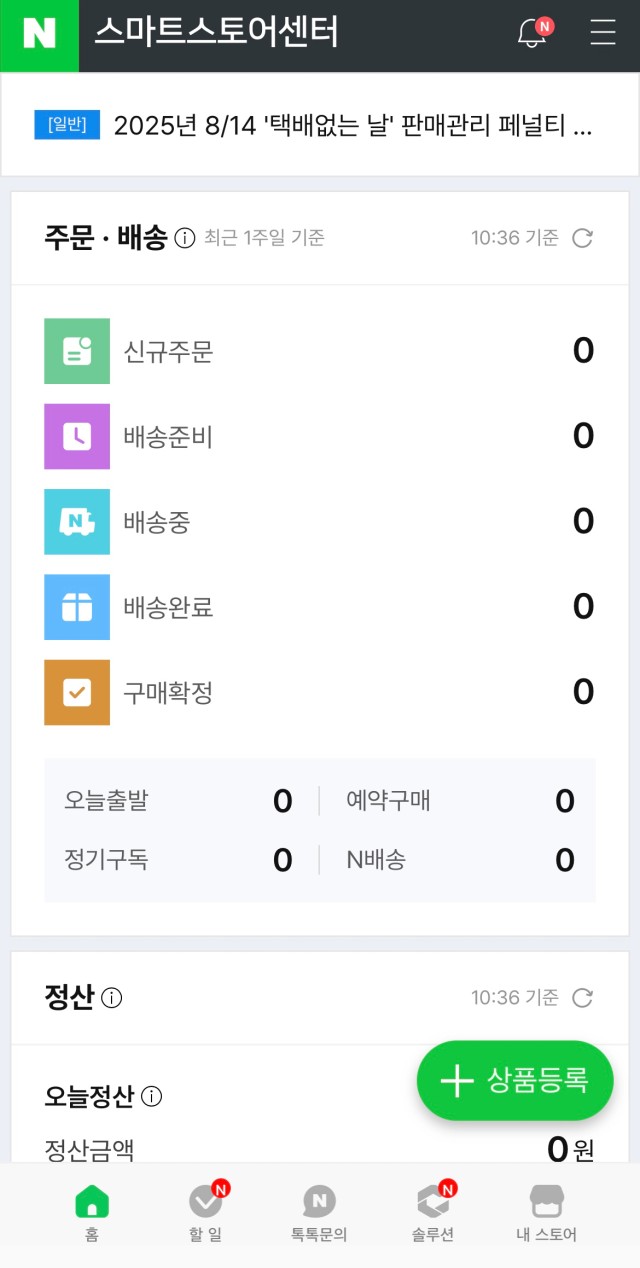Open 구매확정 orders
This screenshot has width=640, height=1268.
click(320, 692)
